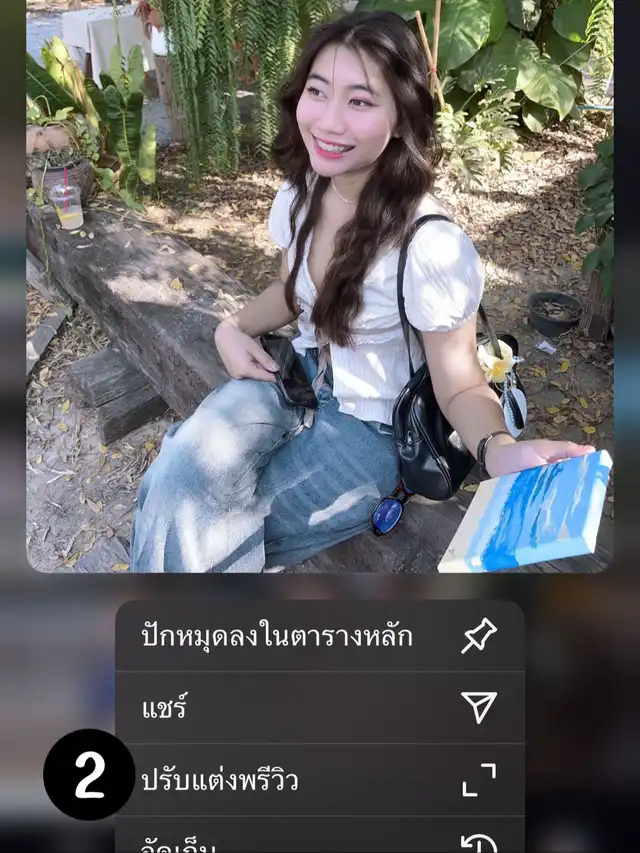Select ปักหมุดลงในตารางหลัก to pin the post
The width and height of the screenshot is (640, 853).
pyautogui.click(x=318, y=636)
